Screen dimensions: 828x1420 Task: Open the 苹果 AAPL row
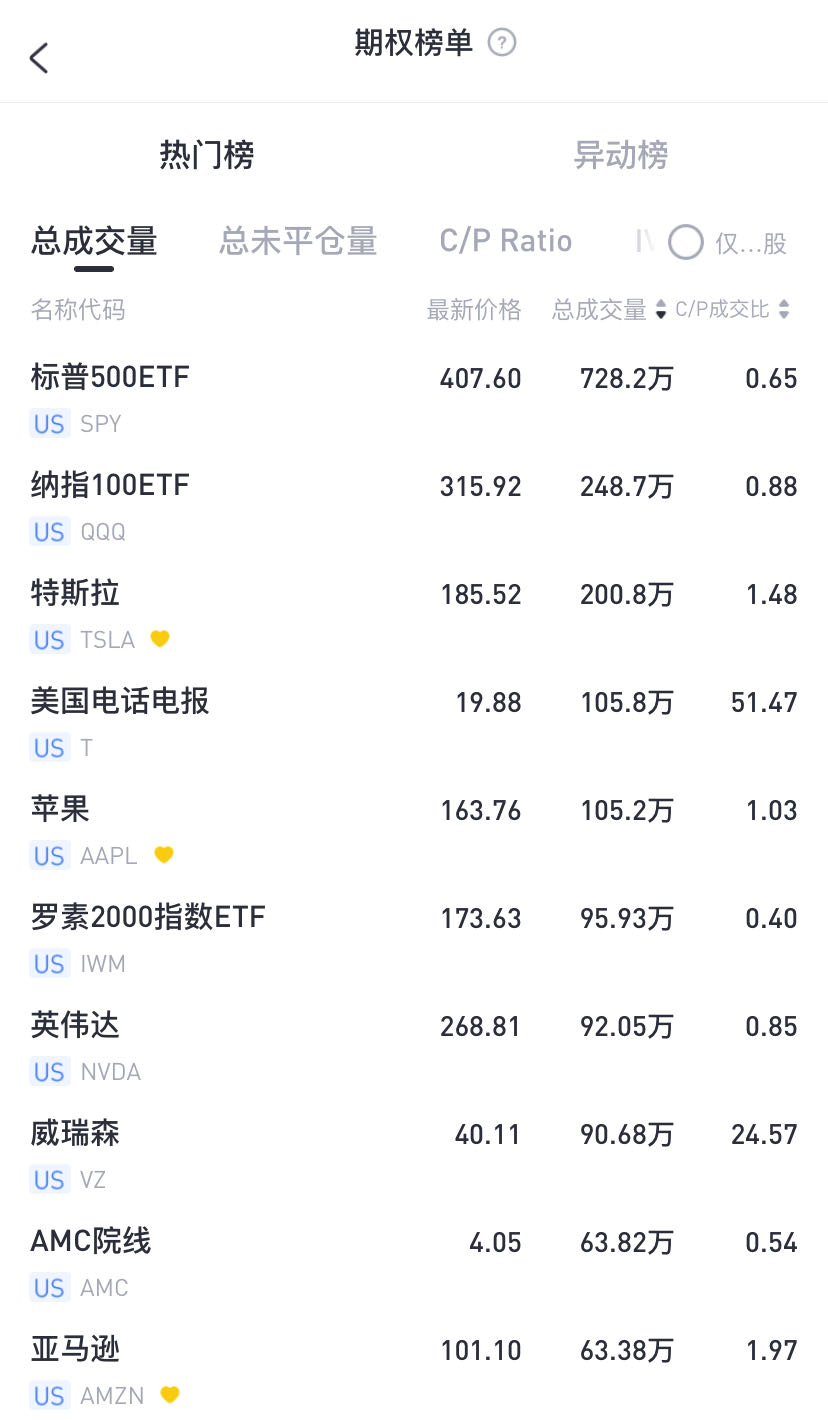414,831
